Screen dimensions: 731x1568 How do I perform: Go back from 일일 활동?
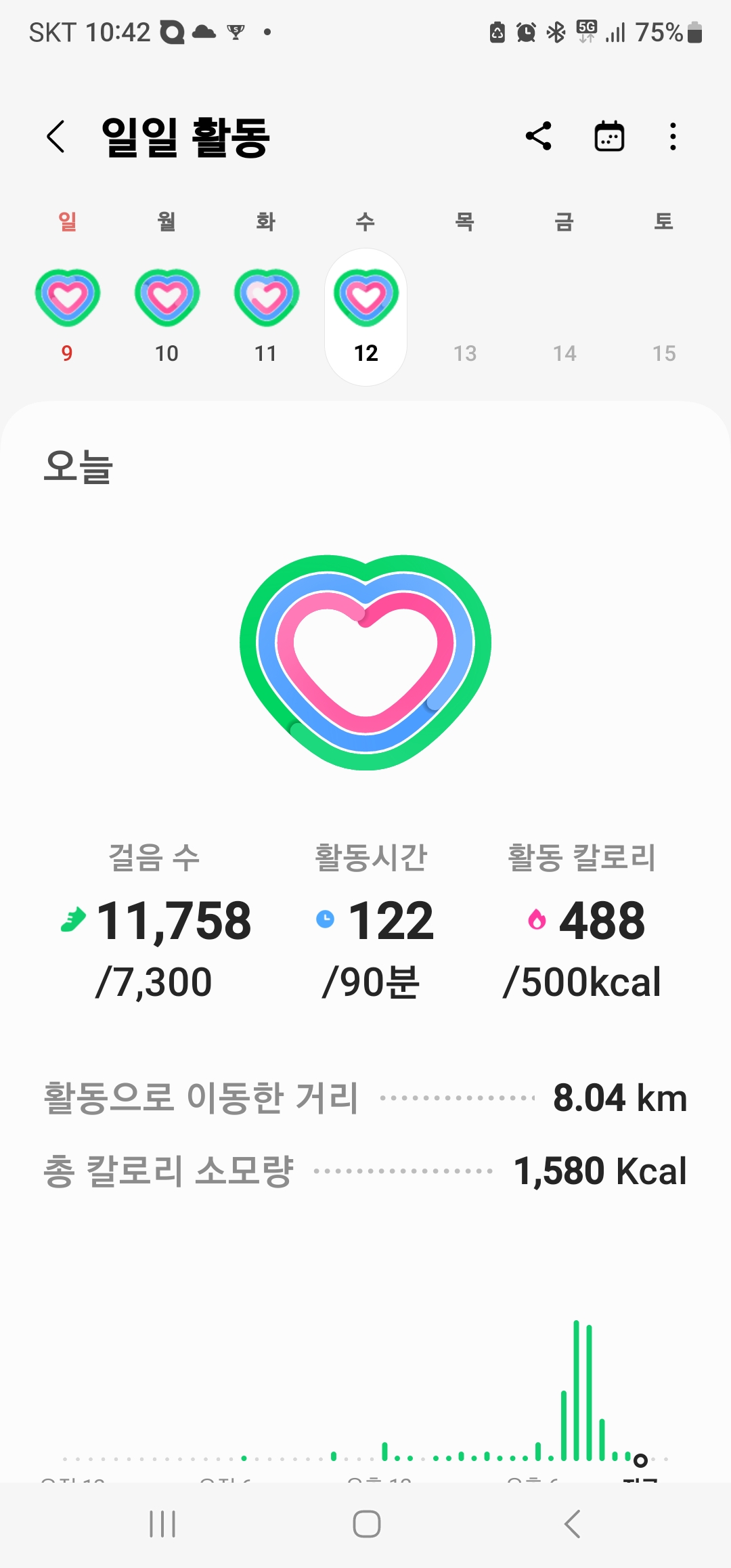[56, 137]
